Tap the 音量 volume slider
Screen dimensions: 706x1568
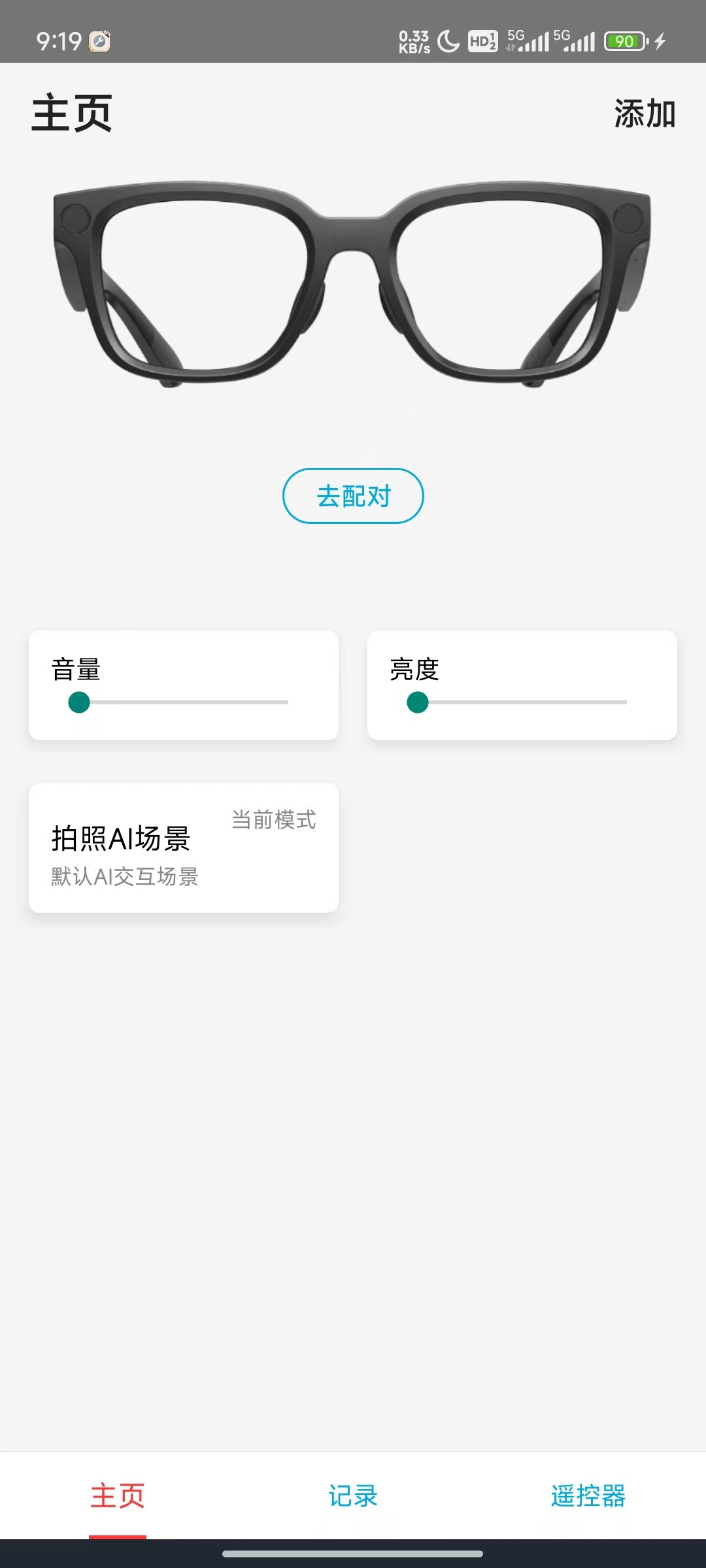178,702
